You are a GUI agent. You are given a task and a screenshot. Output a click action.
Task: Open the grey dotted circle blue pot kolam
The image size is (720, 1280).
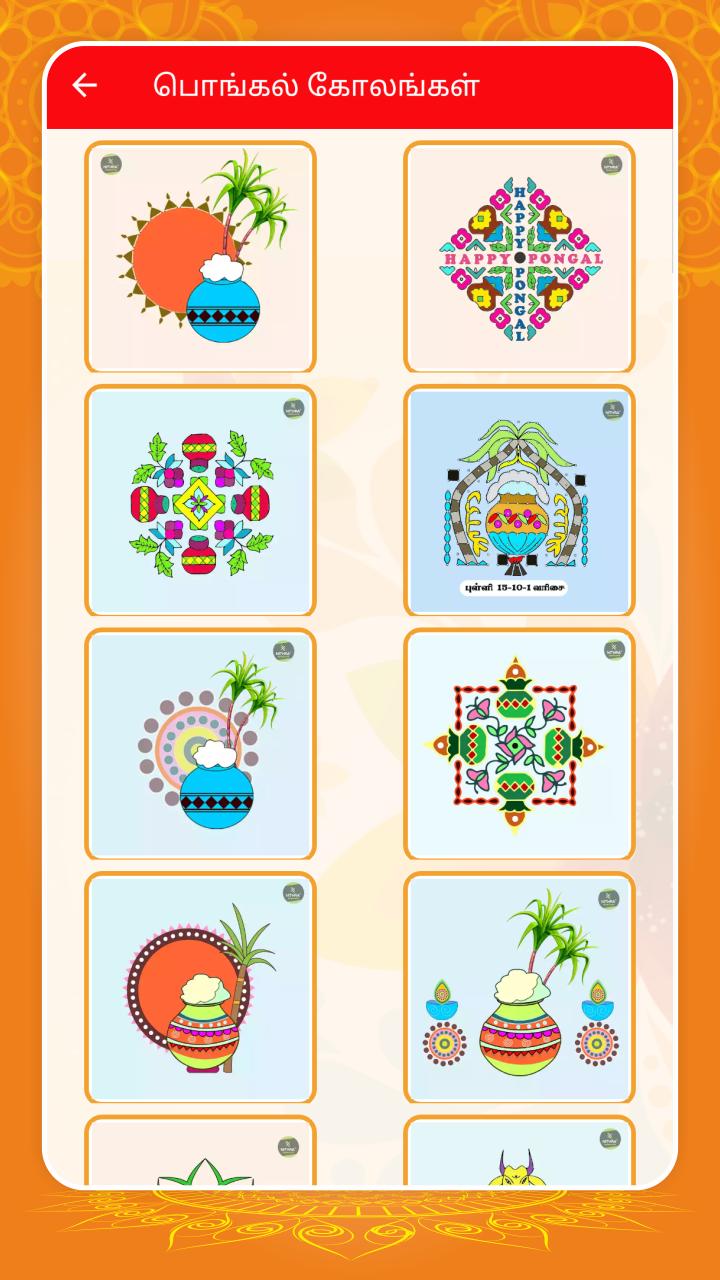coord(200,744)
